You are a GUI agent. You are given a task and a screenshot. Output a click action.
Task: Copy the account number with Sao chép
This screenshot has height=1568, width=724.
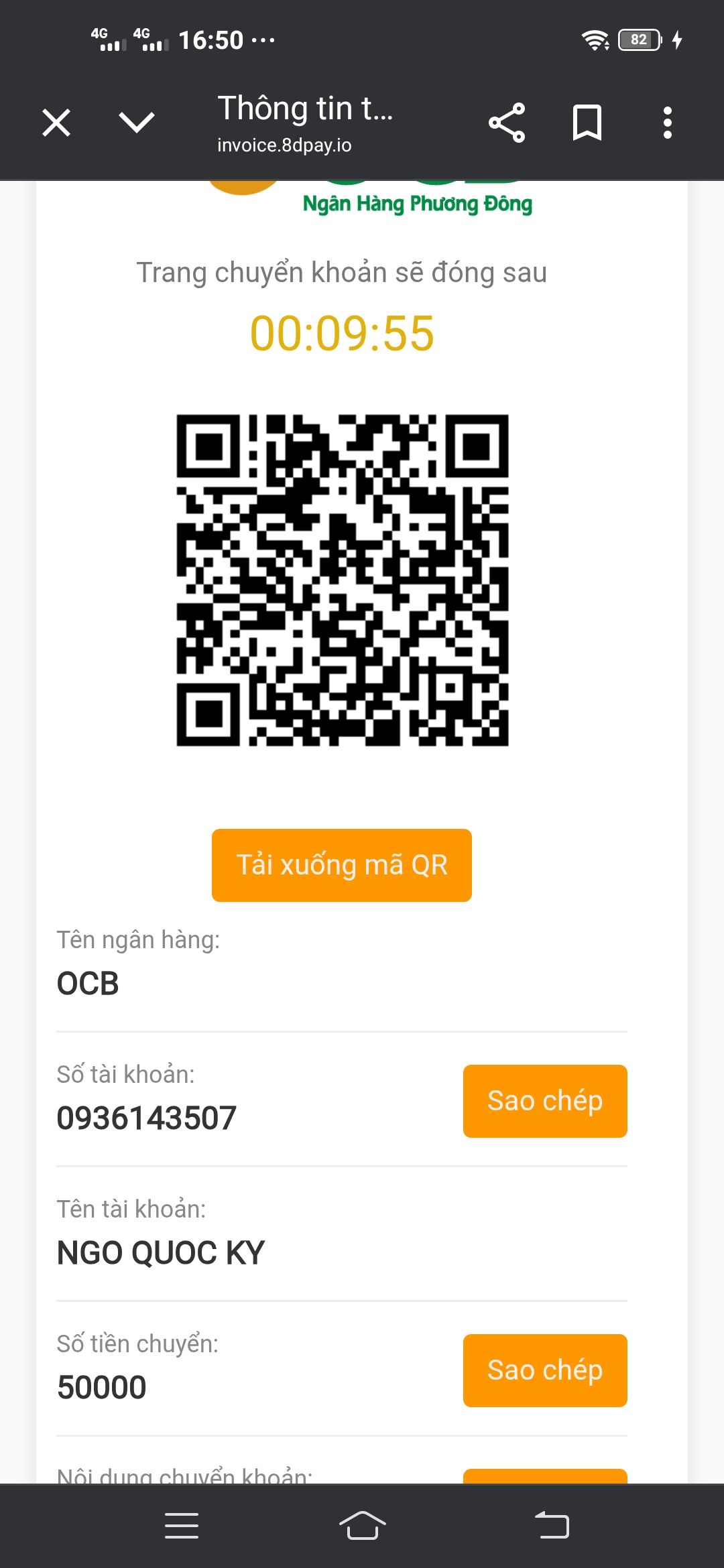coord(544,1101)
